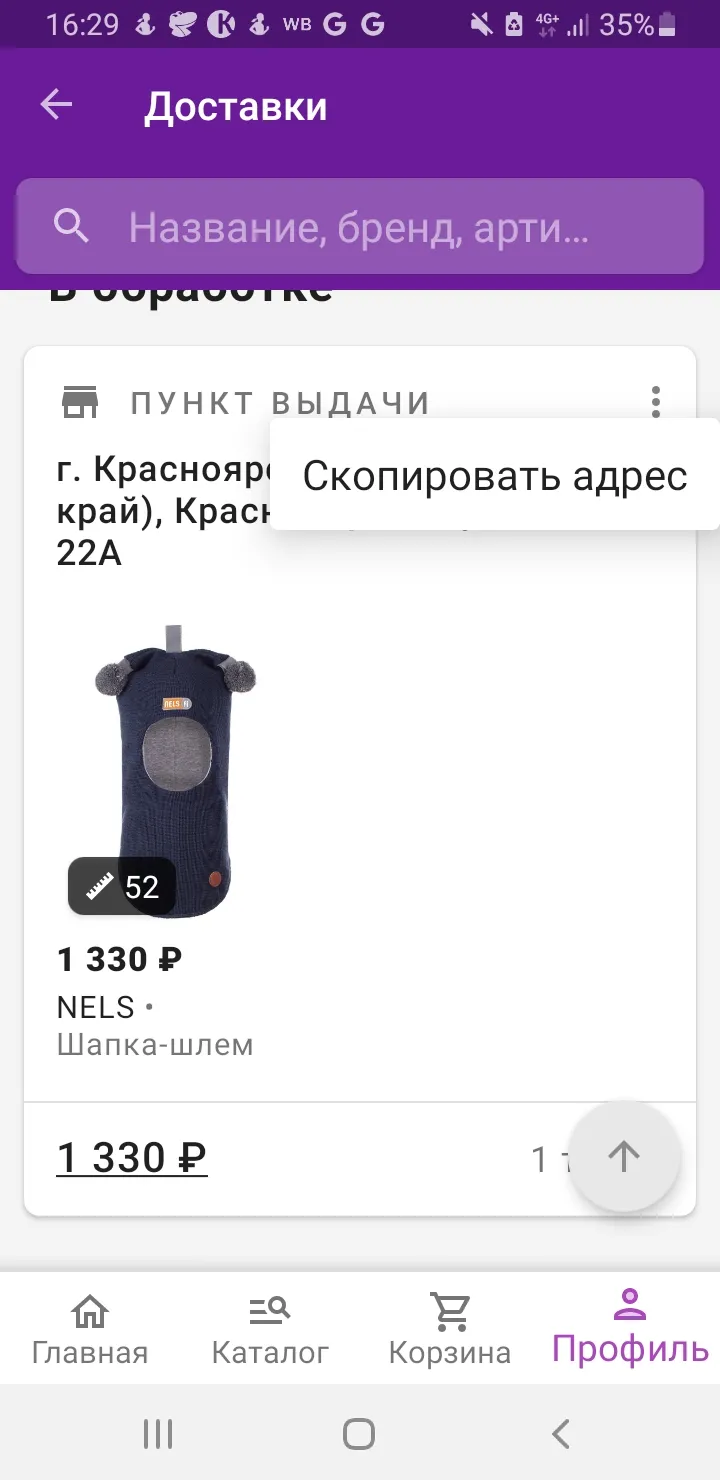Image resolution: width=720 pixels, height=1480 pixels.
Task: Open the three-dot menu of the pickup point
Action: point(656,402)
